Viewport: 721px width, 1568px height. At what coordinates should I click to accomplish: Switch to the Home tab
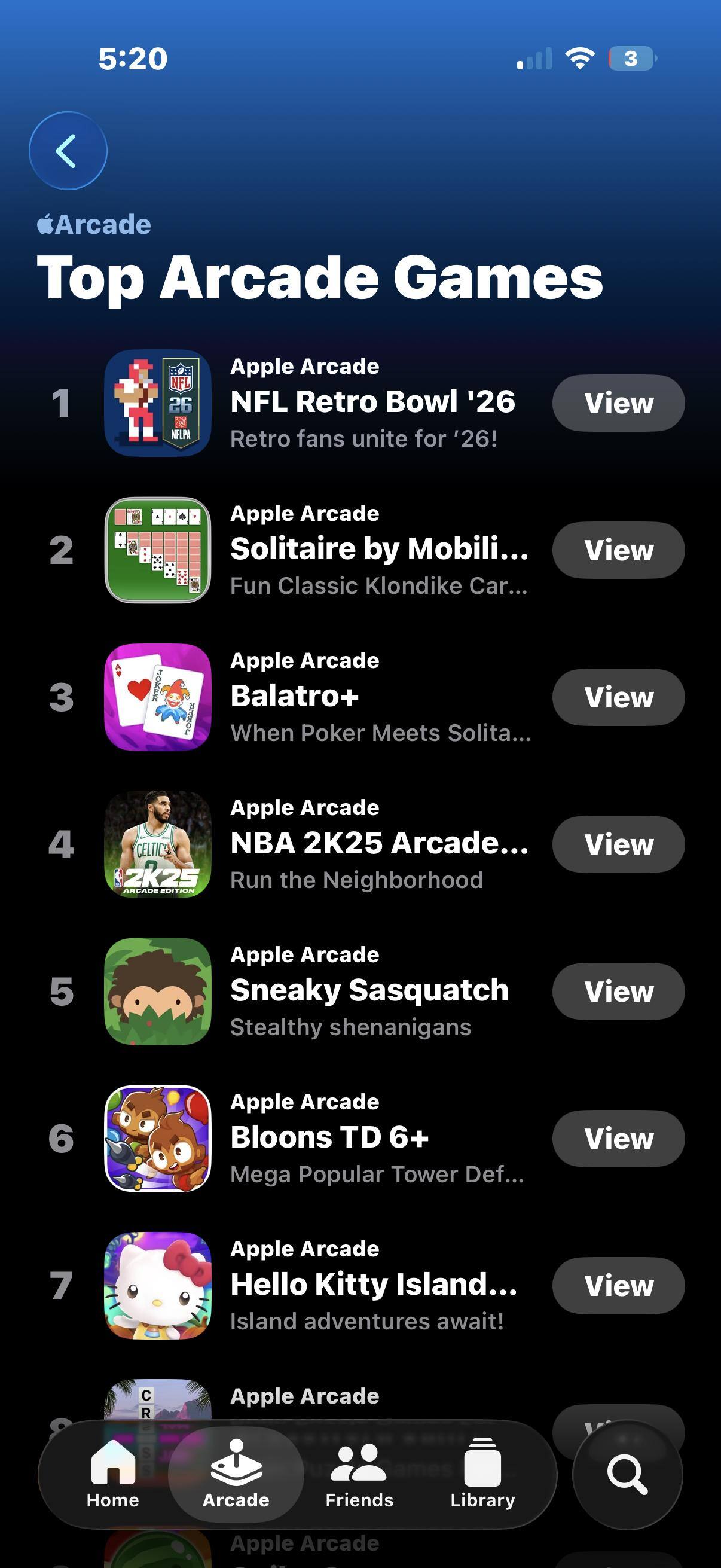[x=112, y=1474]
